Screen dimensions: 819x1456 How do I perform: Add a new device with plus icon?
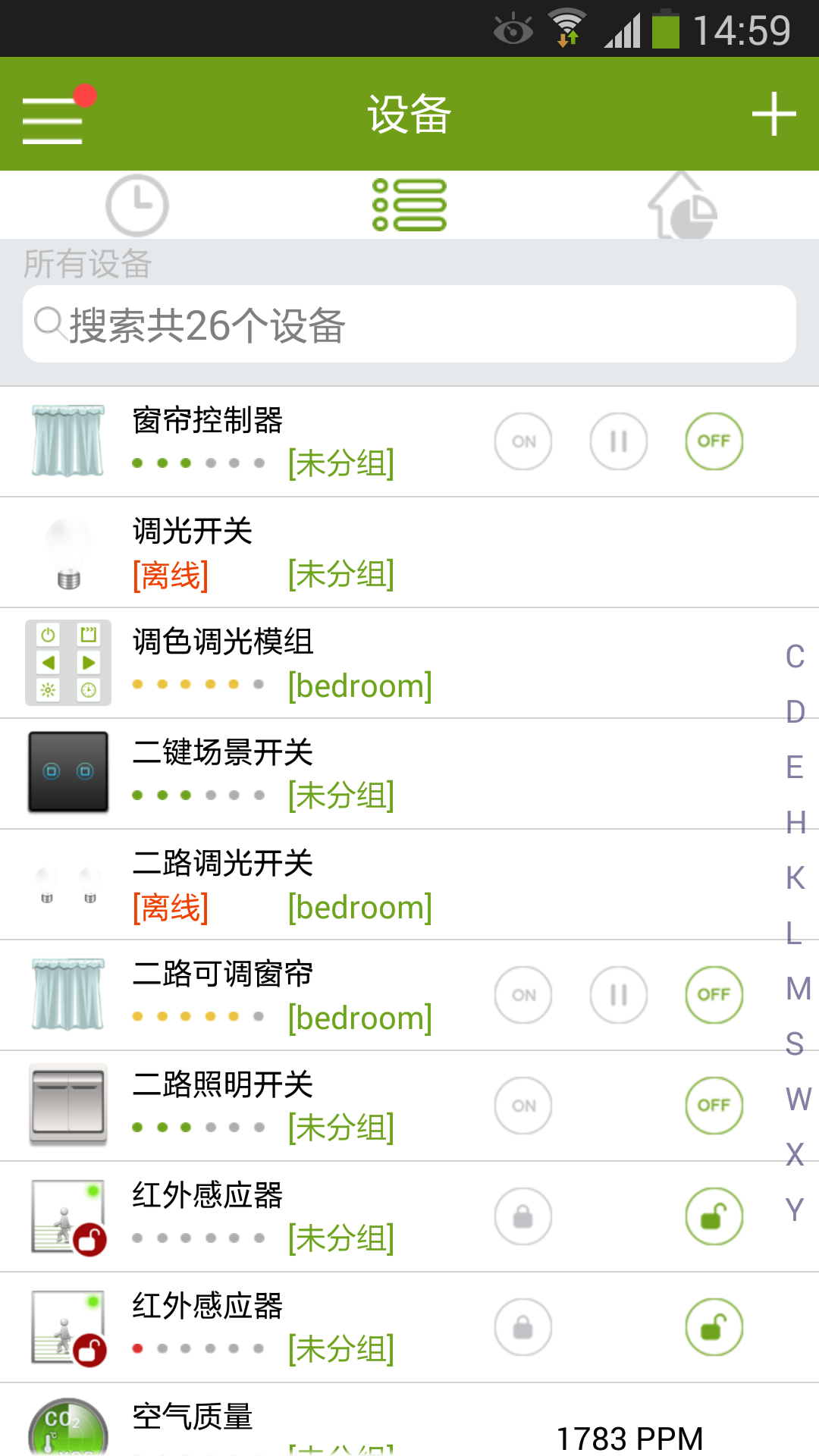point(773,115)
